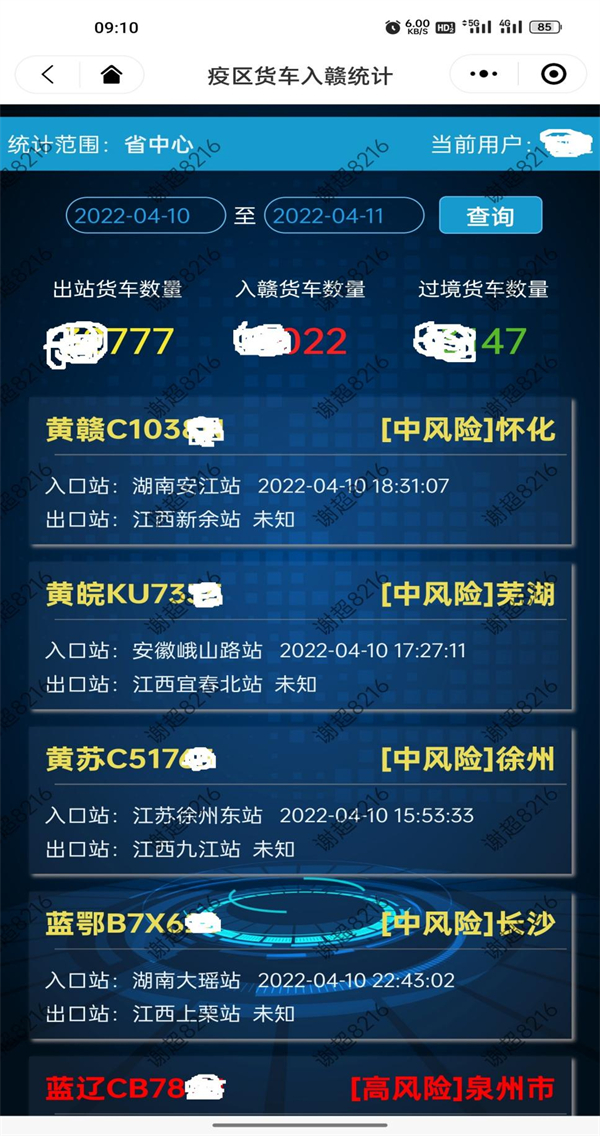Go back using the header arrow
This screenshot has width=600, height=1136.
tap(48, 75)
